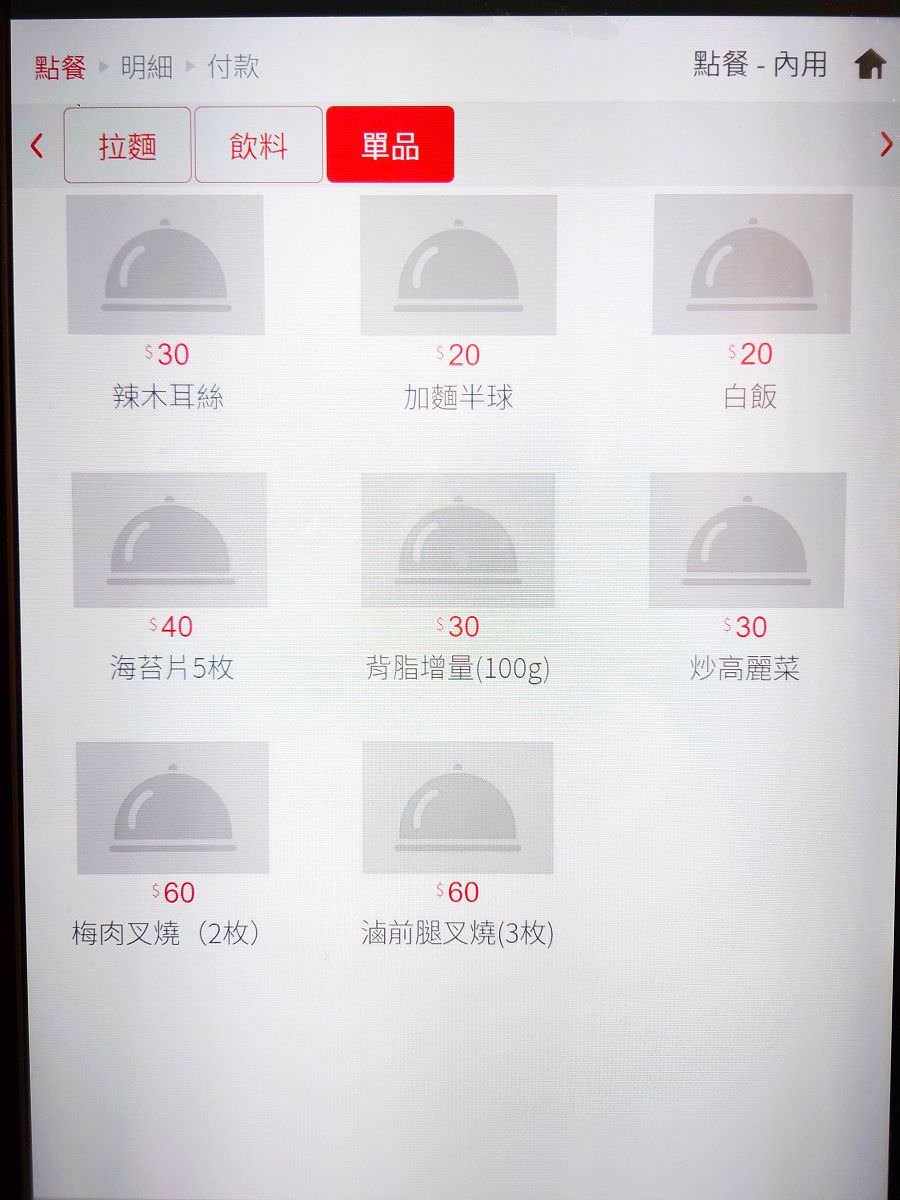Choose 滷前腿叉燒(3枚)

[458, 808]
